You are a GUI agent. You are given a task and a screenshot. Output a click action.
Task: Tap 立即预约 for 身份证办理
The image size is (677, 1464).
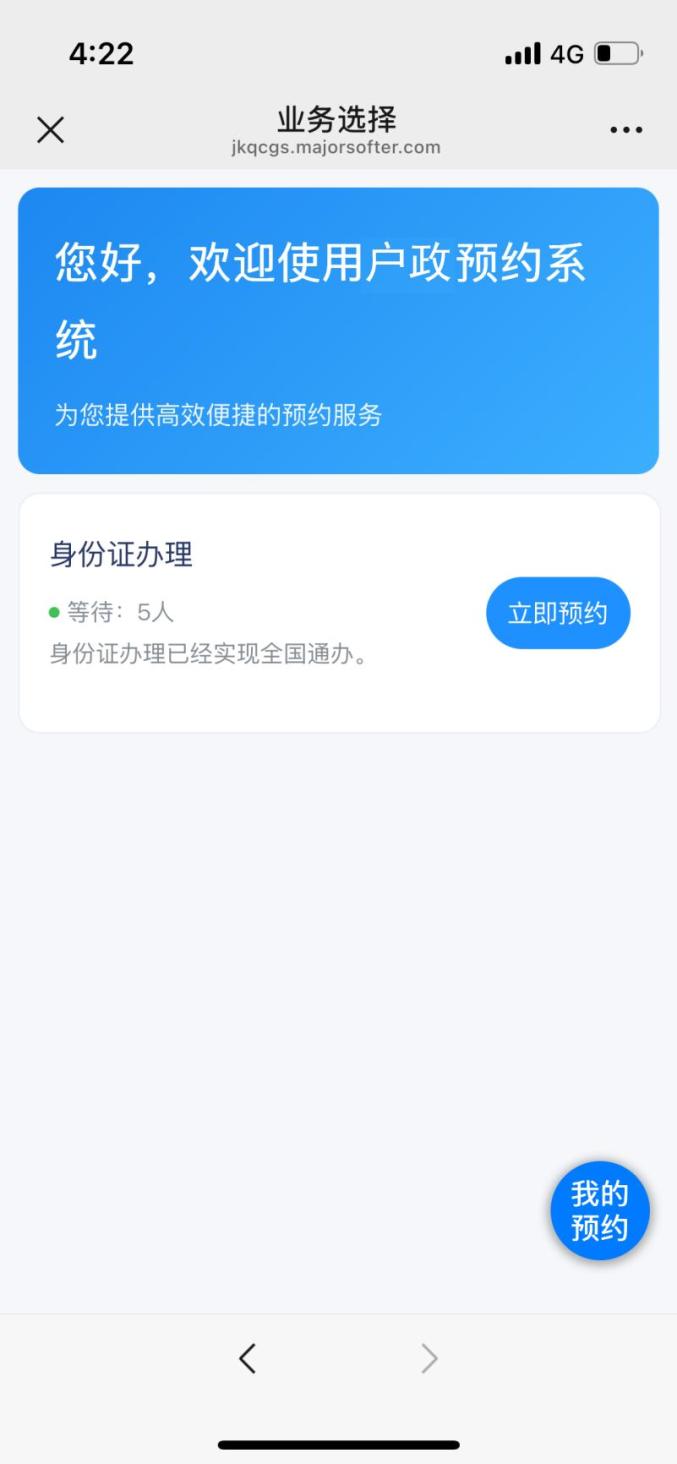click(558, 613)
